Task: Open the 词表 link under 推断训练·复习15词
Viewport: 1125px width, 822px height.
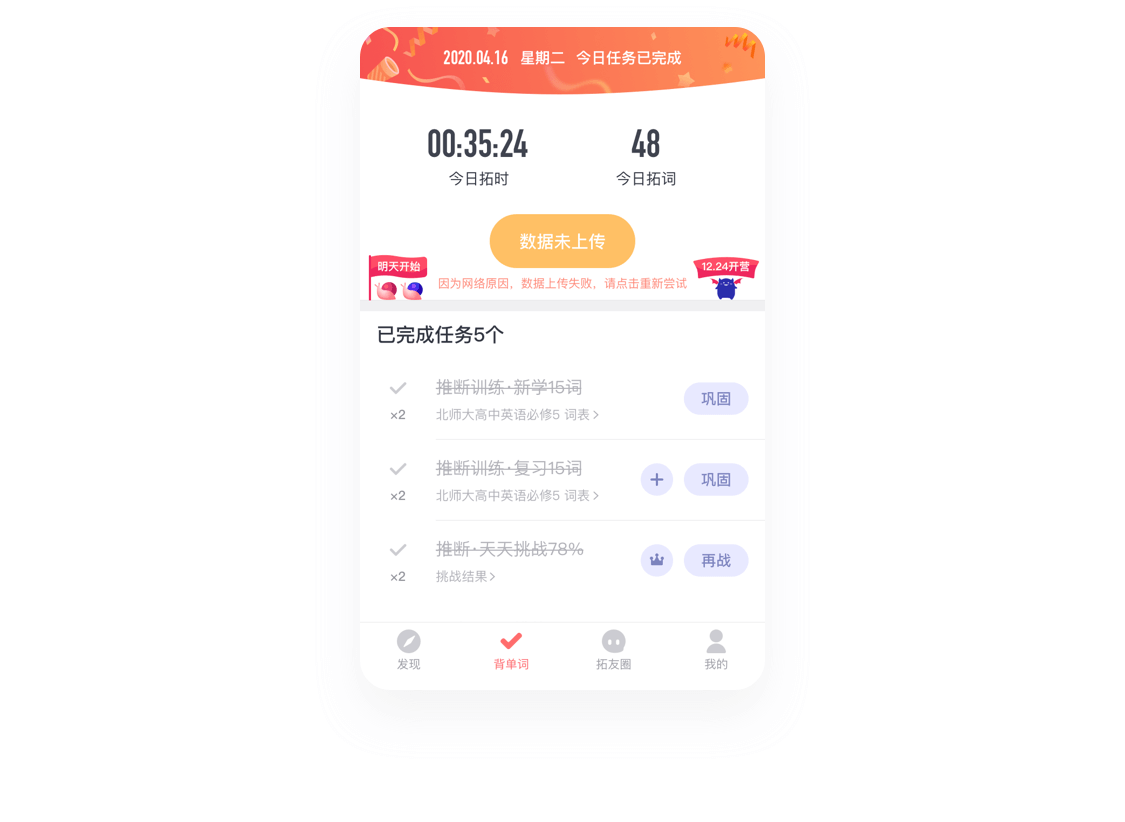Action: [581, 495]
